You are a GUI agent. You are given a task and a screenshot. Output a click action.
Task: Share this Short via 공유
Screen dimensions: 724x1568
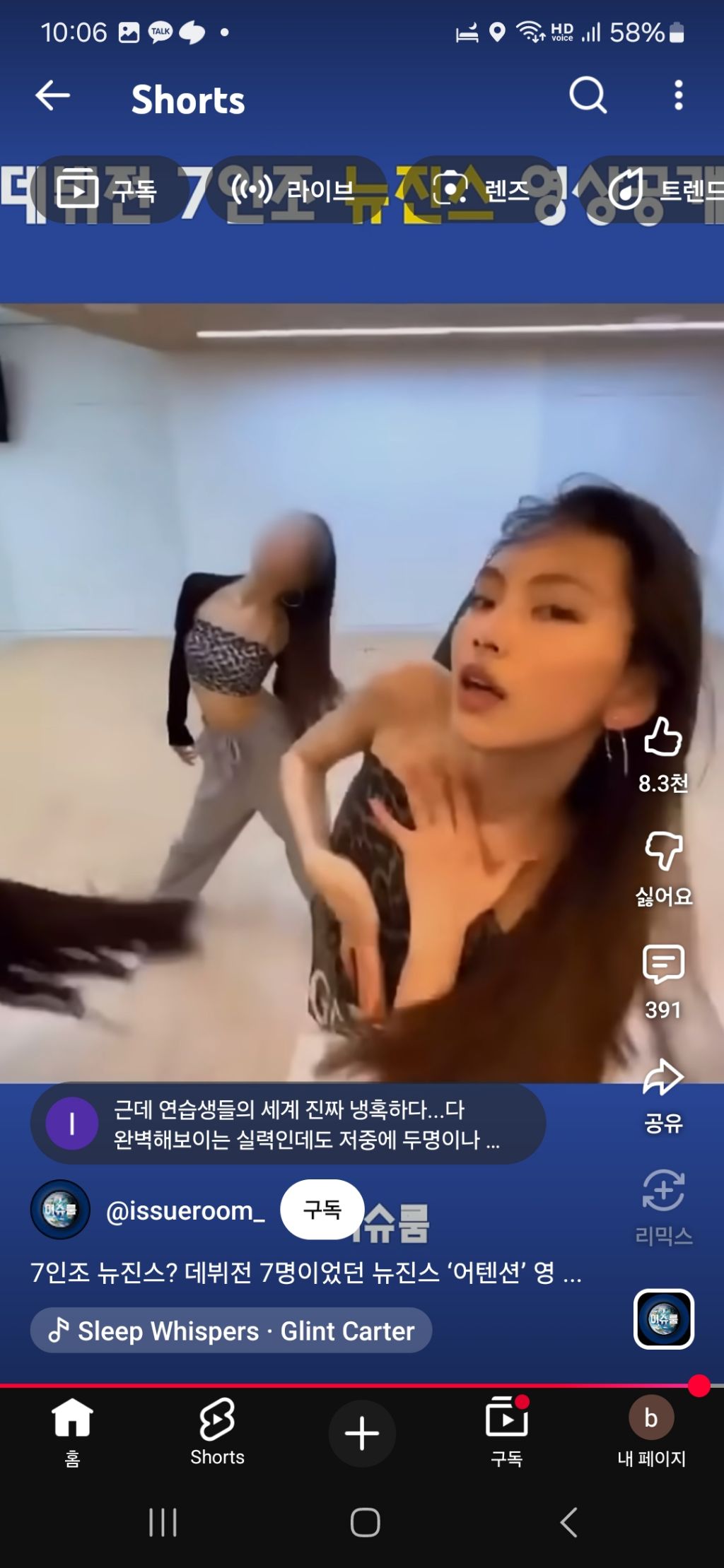click(662, 1078)
